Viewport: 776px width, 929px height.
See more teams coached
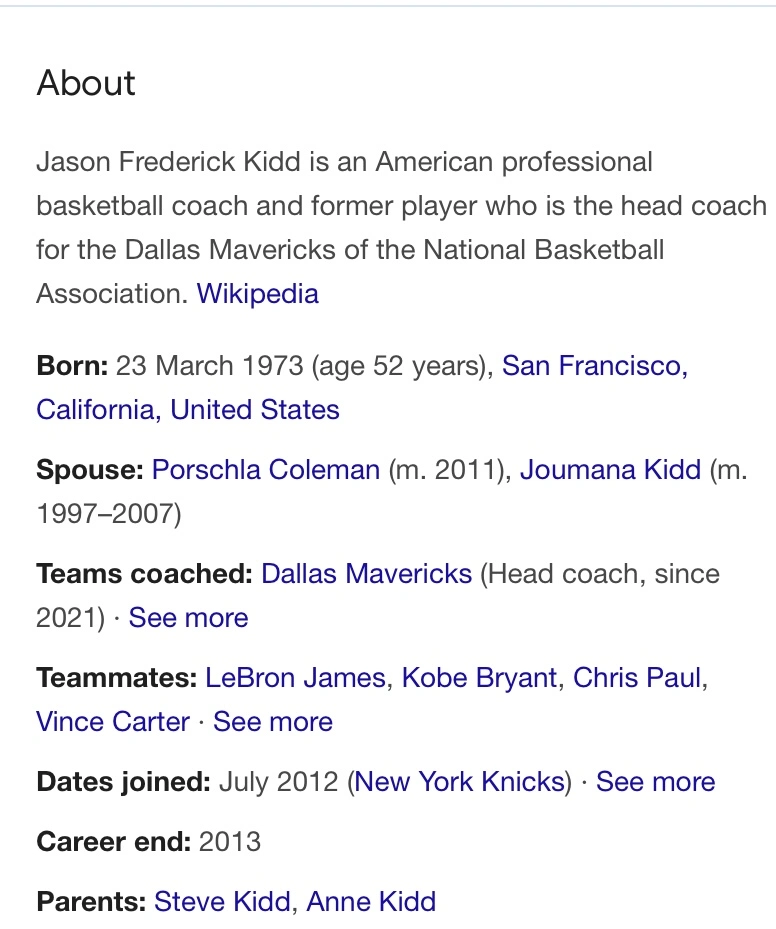(x=188, y=618)
